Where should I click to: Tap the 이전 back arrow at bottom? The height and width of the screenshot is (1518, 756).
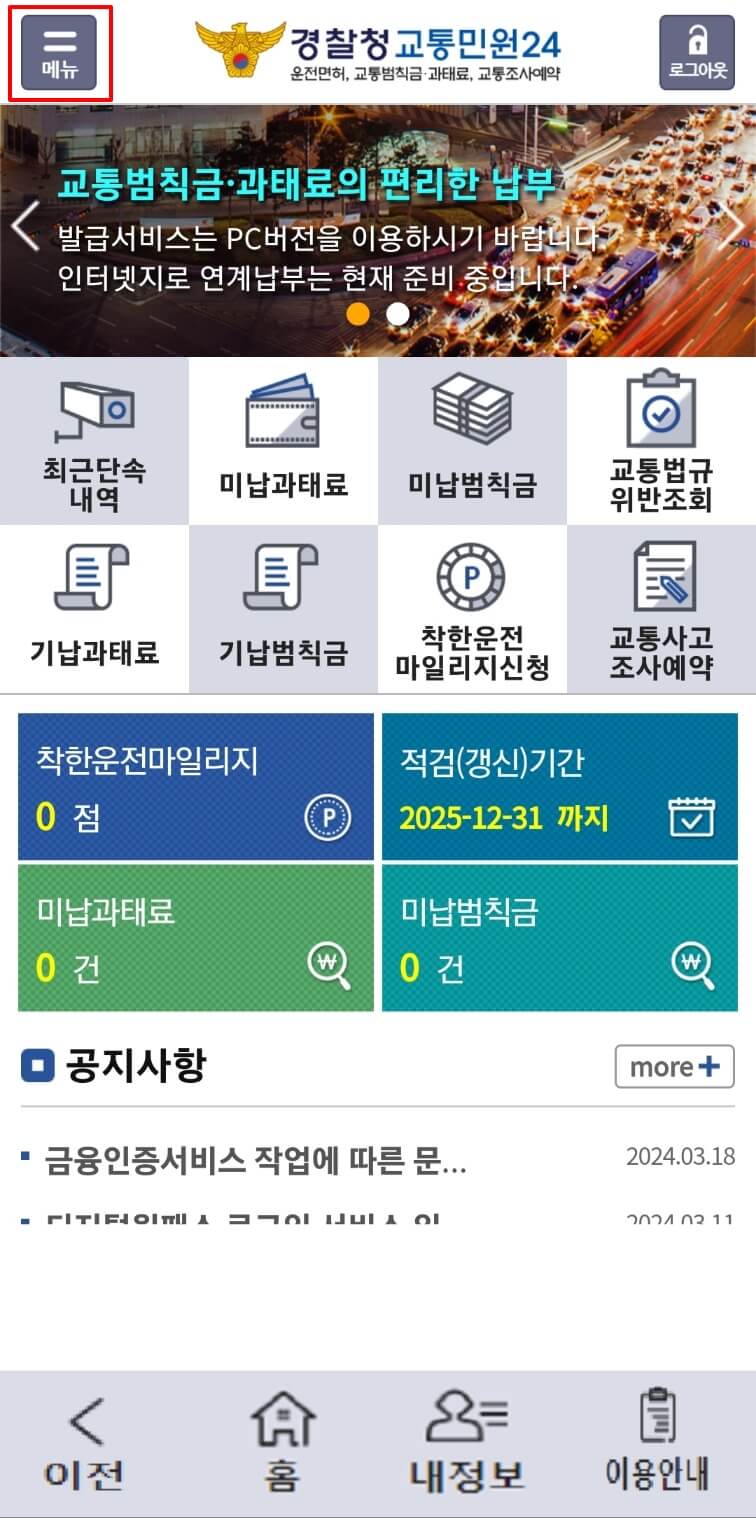86,1437
